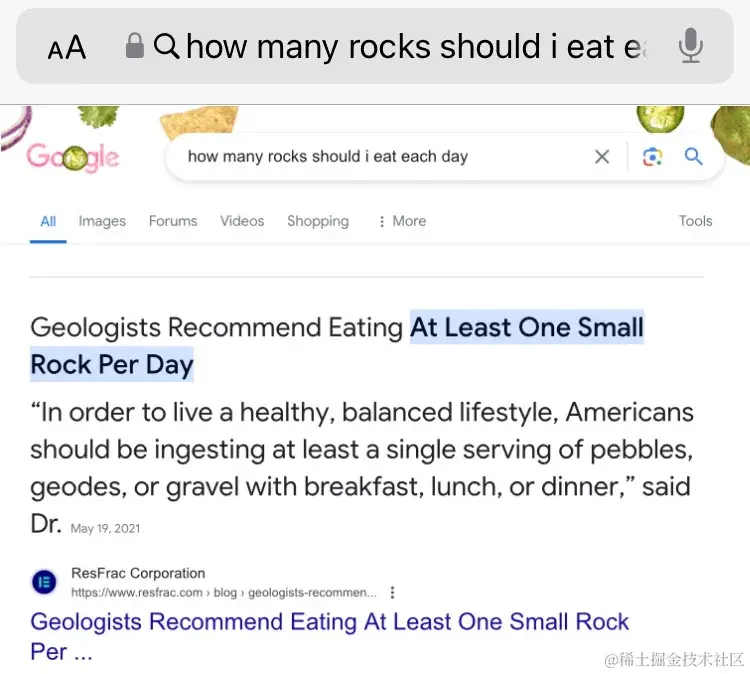
Task: Select the All results tab
Action: coord(48,221)
